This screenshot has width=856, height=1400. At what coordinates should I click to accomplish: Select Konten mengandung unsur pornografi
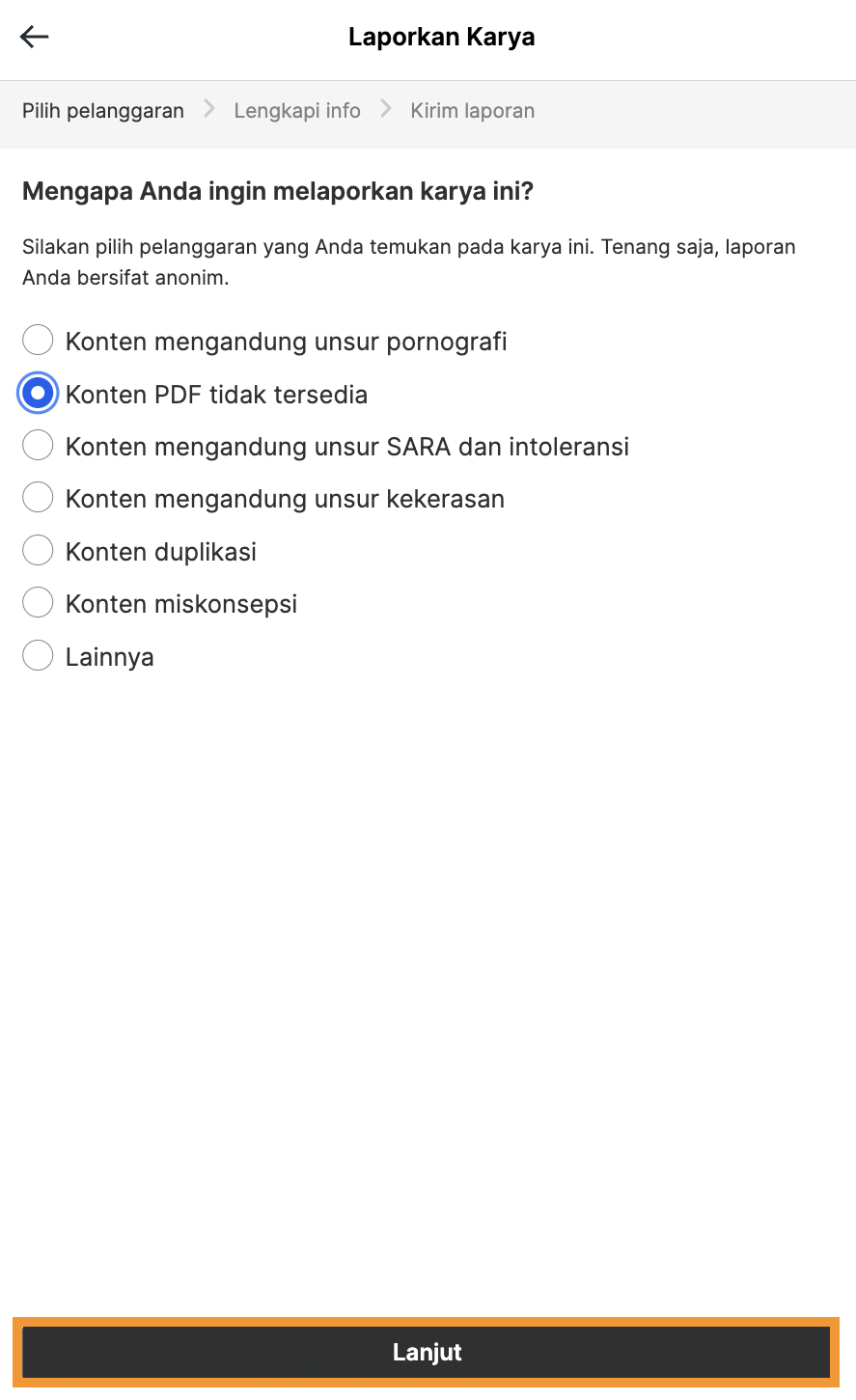pos(38,341)
